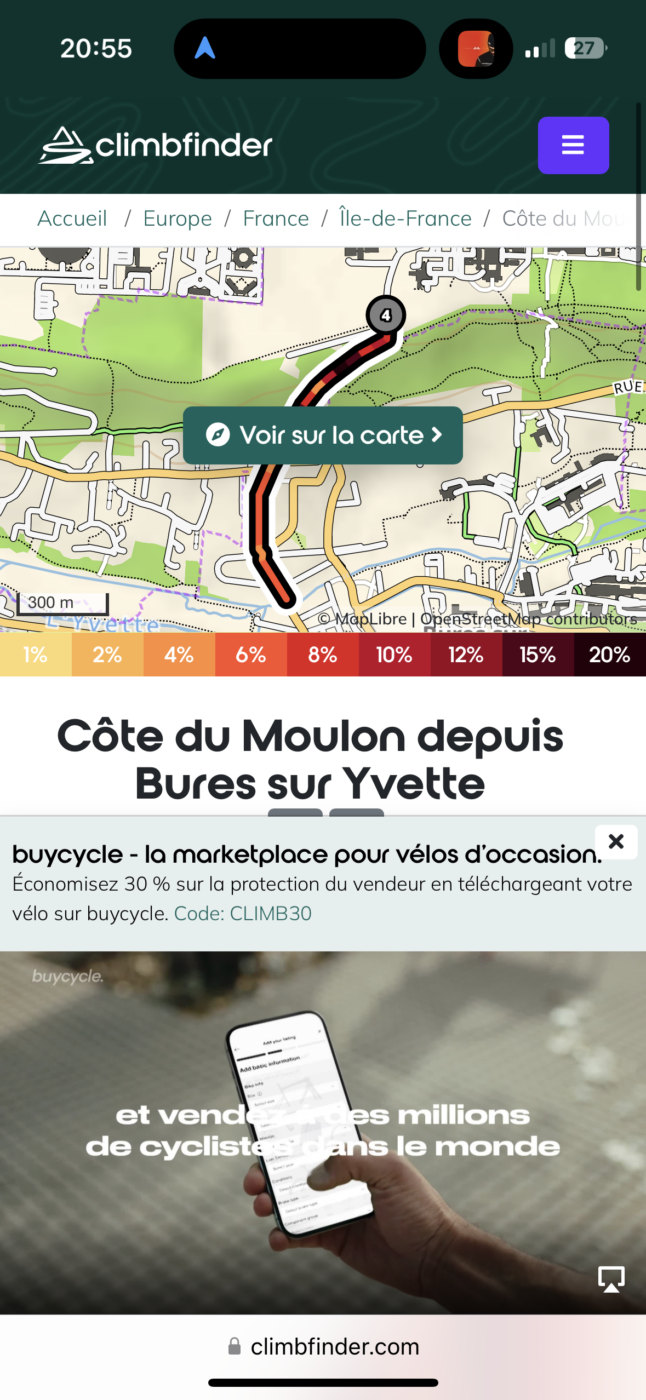Tap the AirPlay icon on the video
This screenshot has width=646, height=1400.
611,1278
